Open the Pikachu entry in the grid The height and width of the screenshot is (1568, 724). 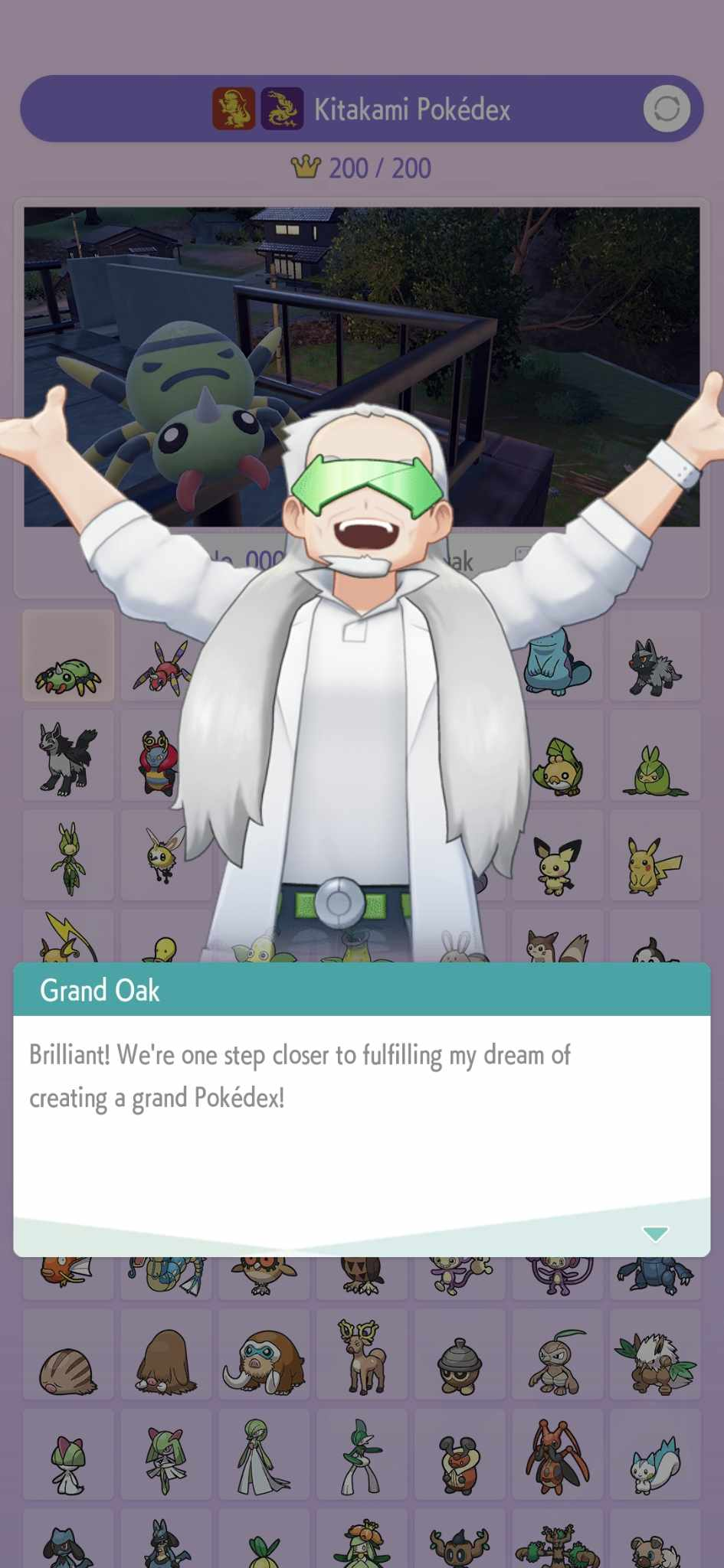pos(655,856)
